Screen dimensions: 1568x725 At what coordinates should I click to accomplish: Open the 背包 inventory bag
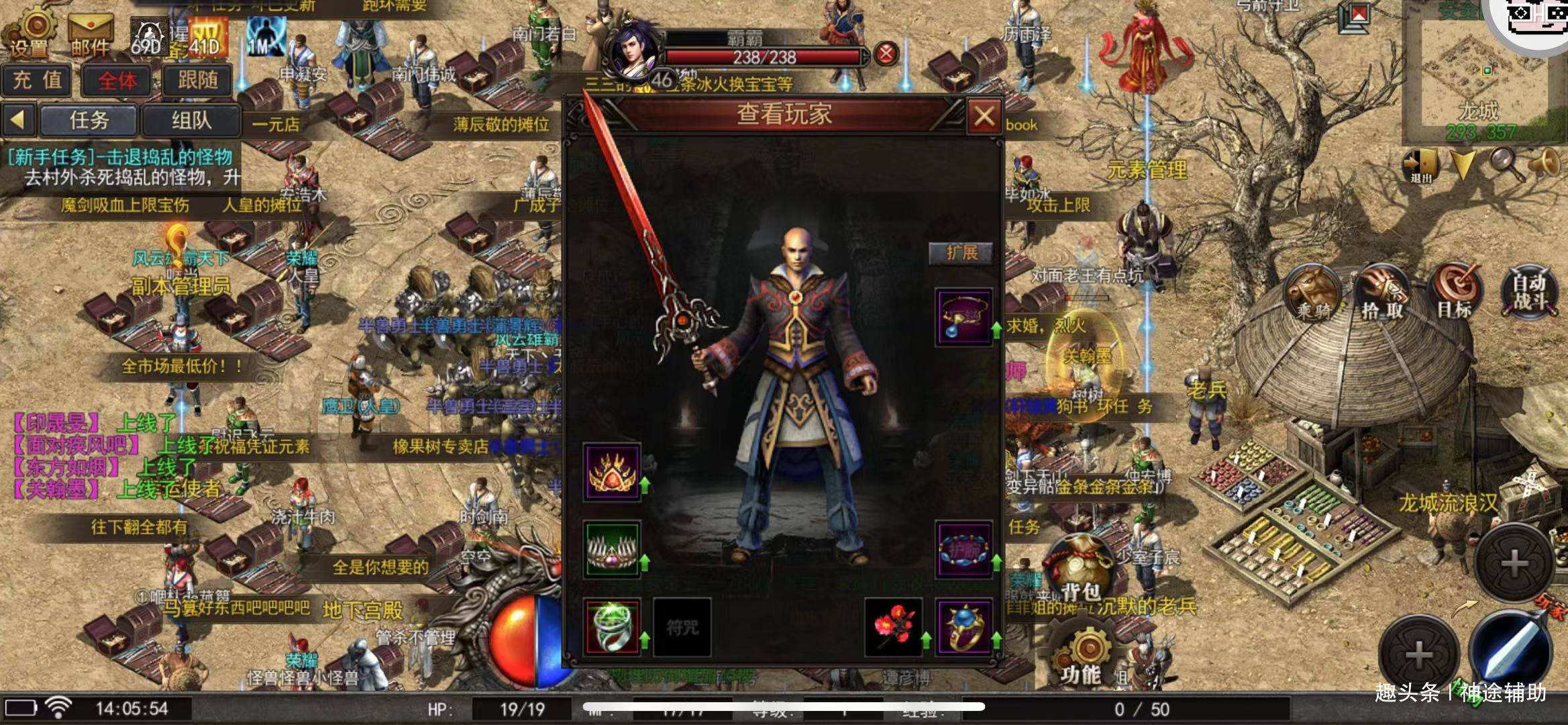1081,571
